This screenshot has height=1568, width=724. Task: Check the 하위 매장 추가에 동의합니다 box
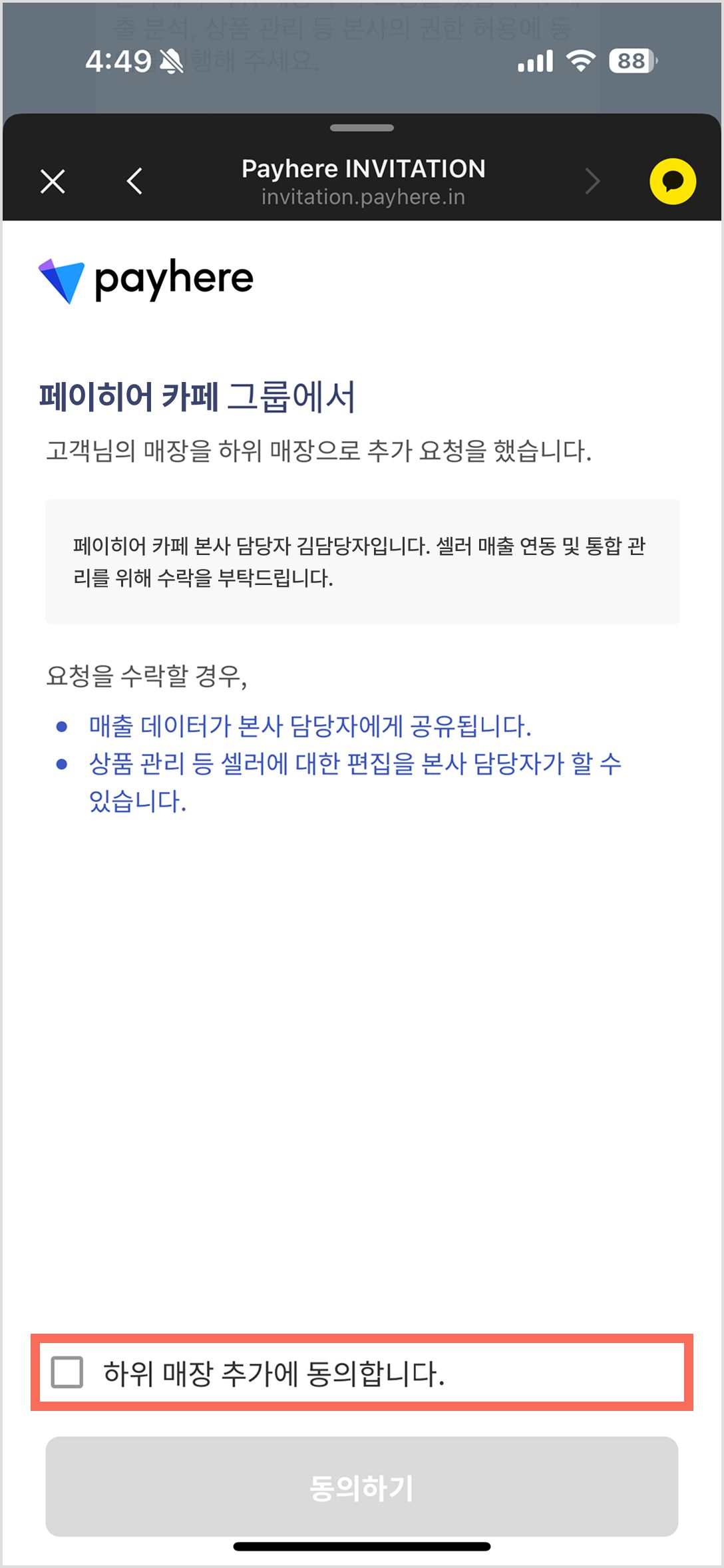67,1372
